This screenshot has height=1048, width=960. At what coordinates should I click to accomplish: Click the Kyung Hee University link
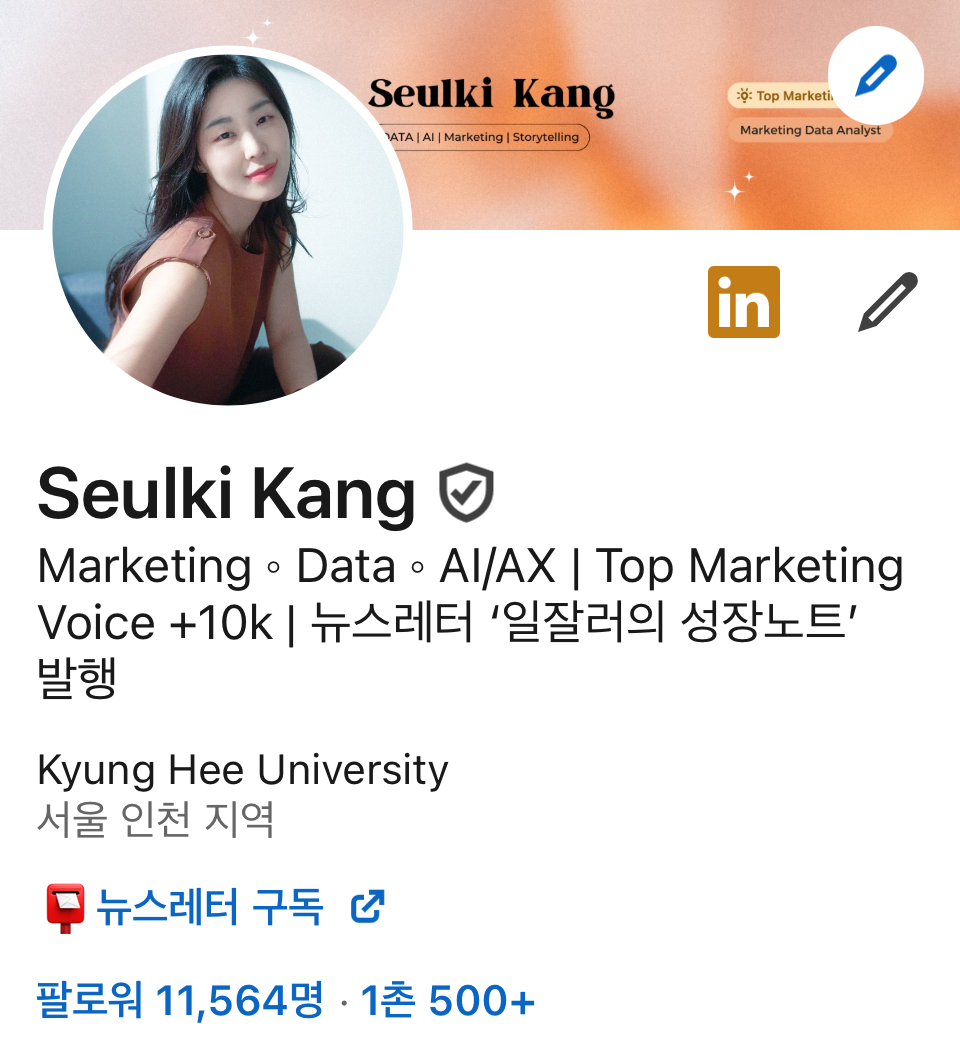pos(242,769)
